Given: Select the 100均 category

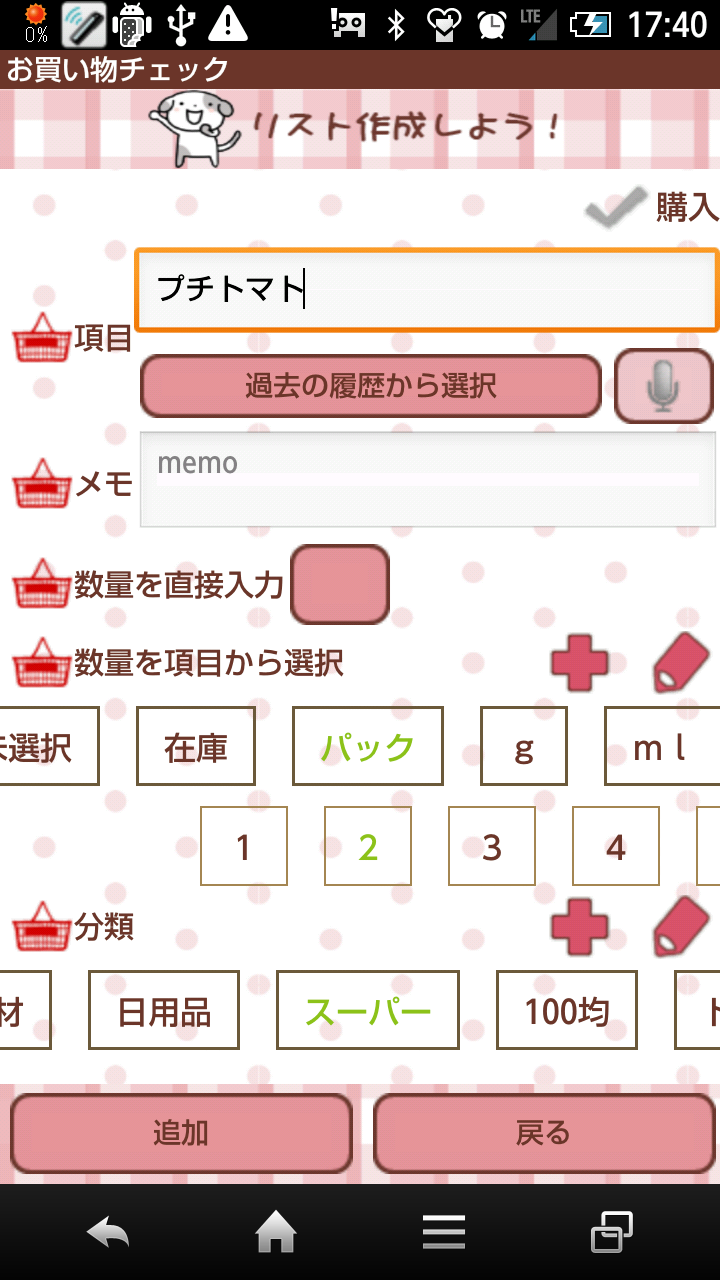Looking at the screenshot, I should coord(567,1011).
